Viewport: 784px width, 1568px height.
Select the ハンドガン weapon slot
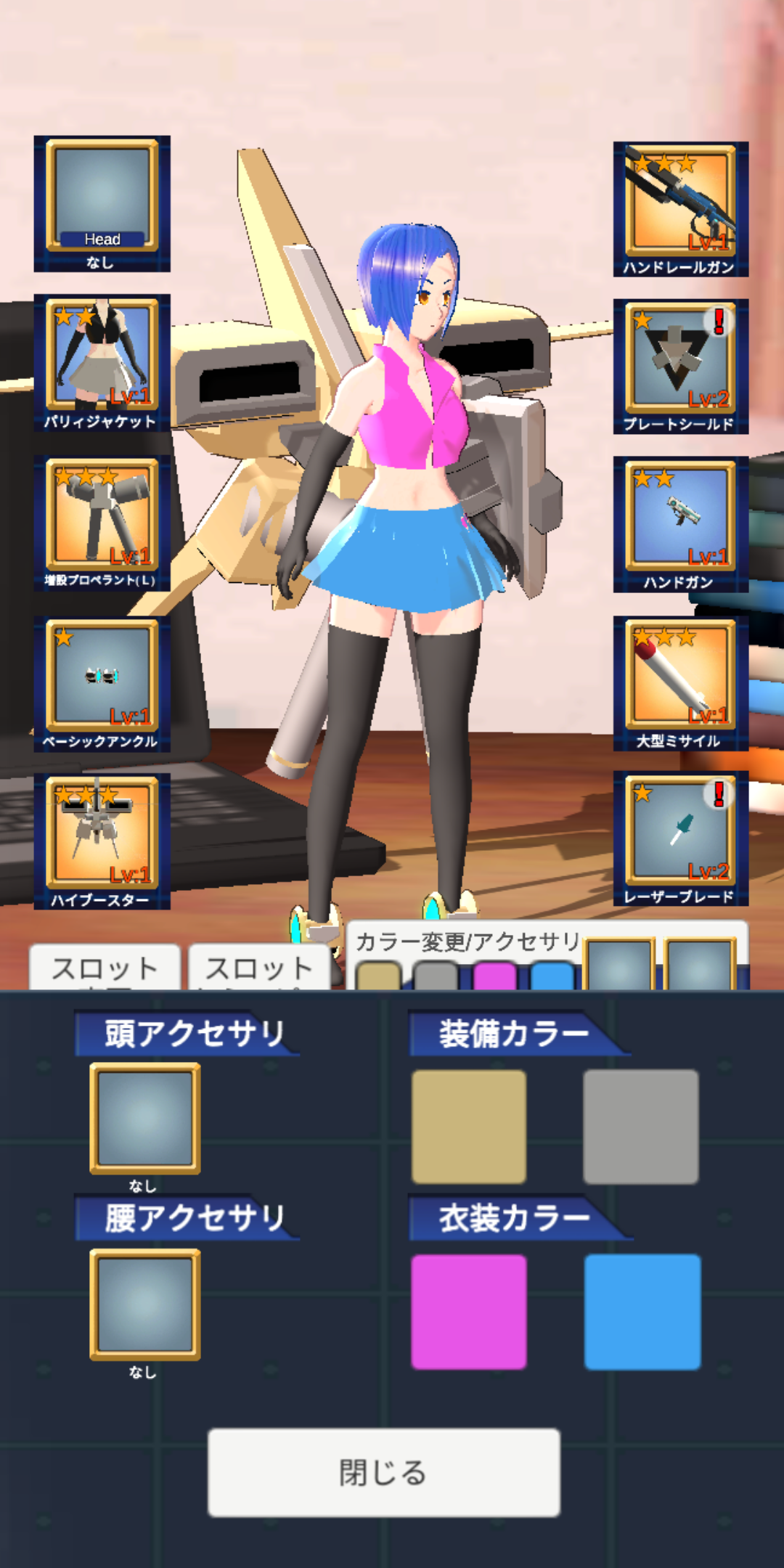681,524
